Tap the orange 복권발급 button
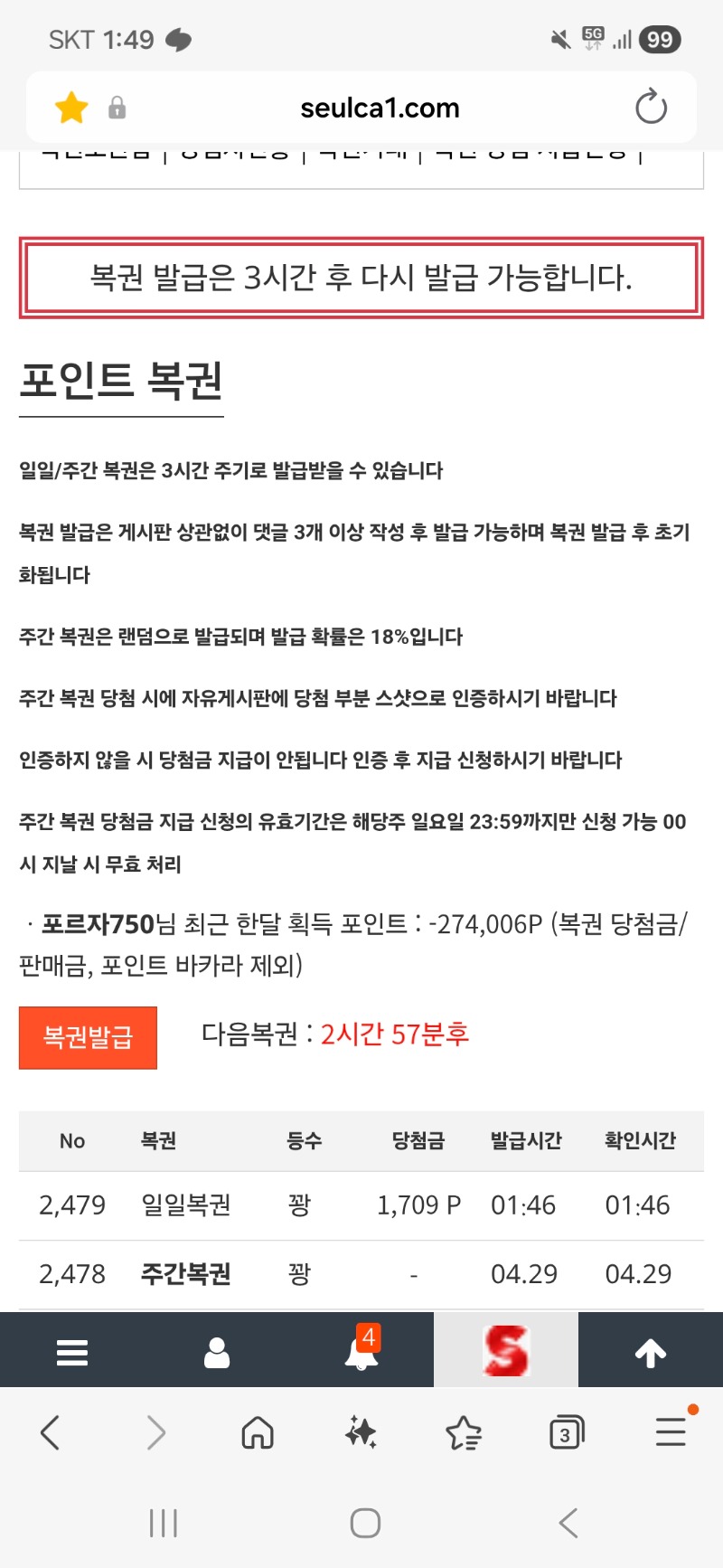723x1568 pixels. pos(88,1037)
